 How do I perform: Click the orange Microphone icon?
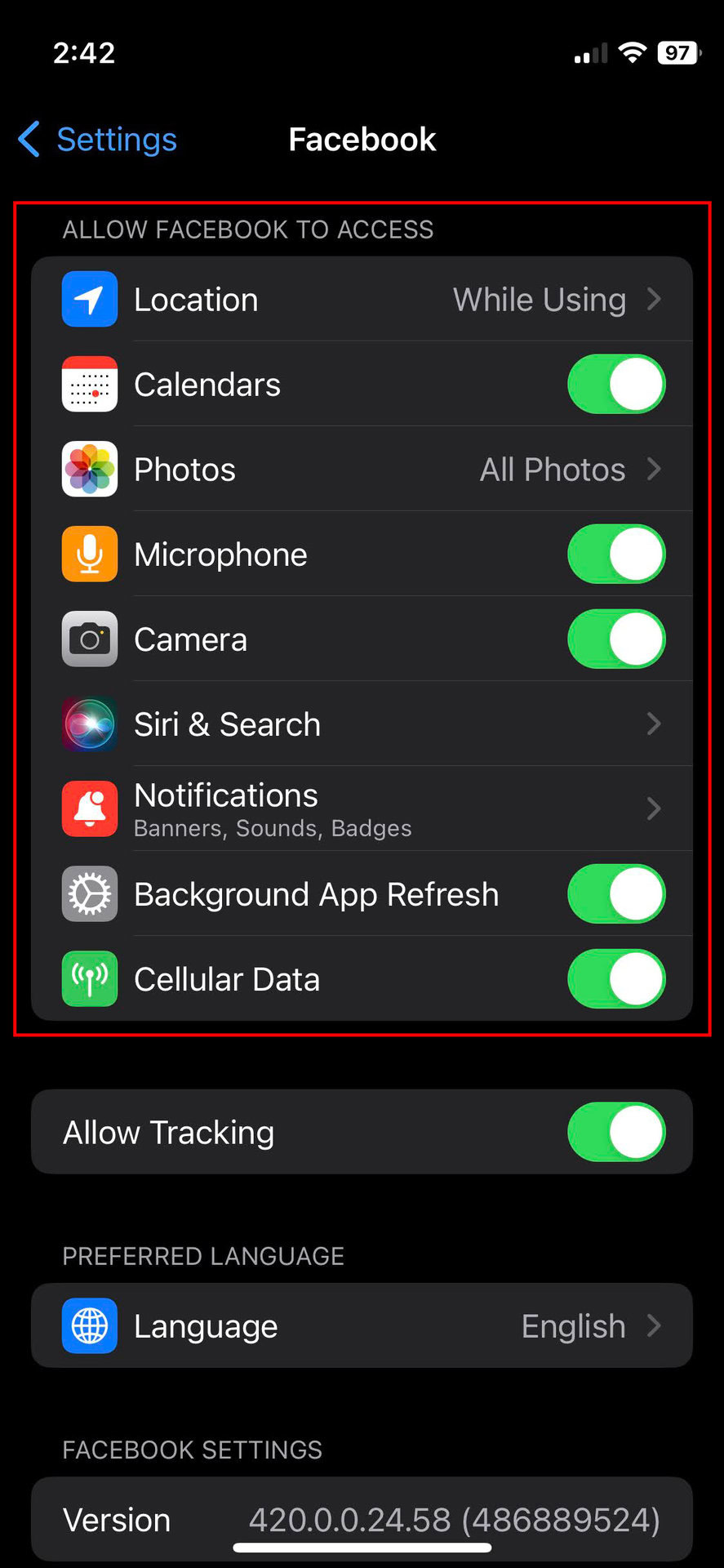point(89,554)
